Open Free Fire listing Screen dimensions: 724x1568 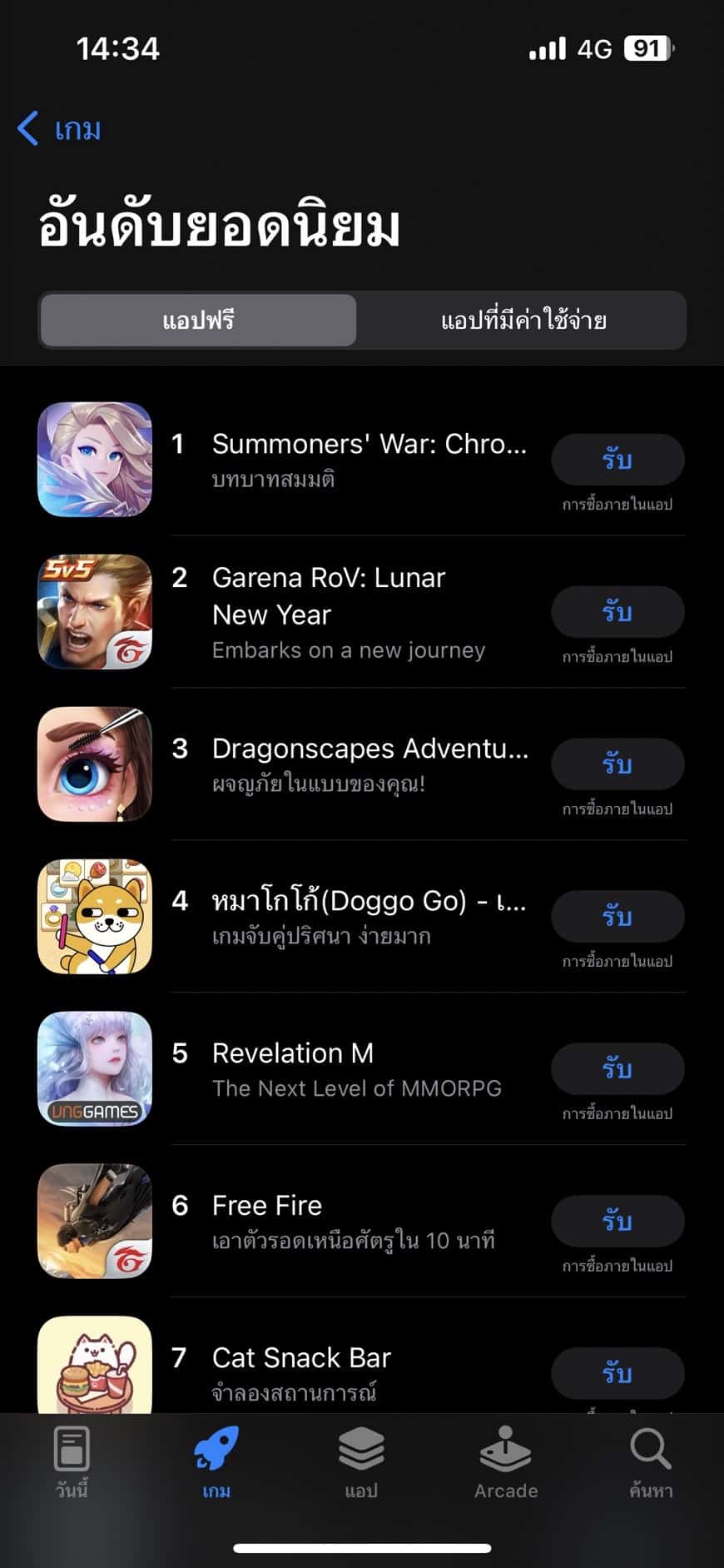362,1222
